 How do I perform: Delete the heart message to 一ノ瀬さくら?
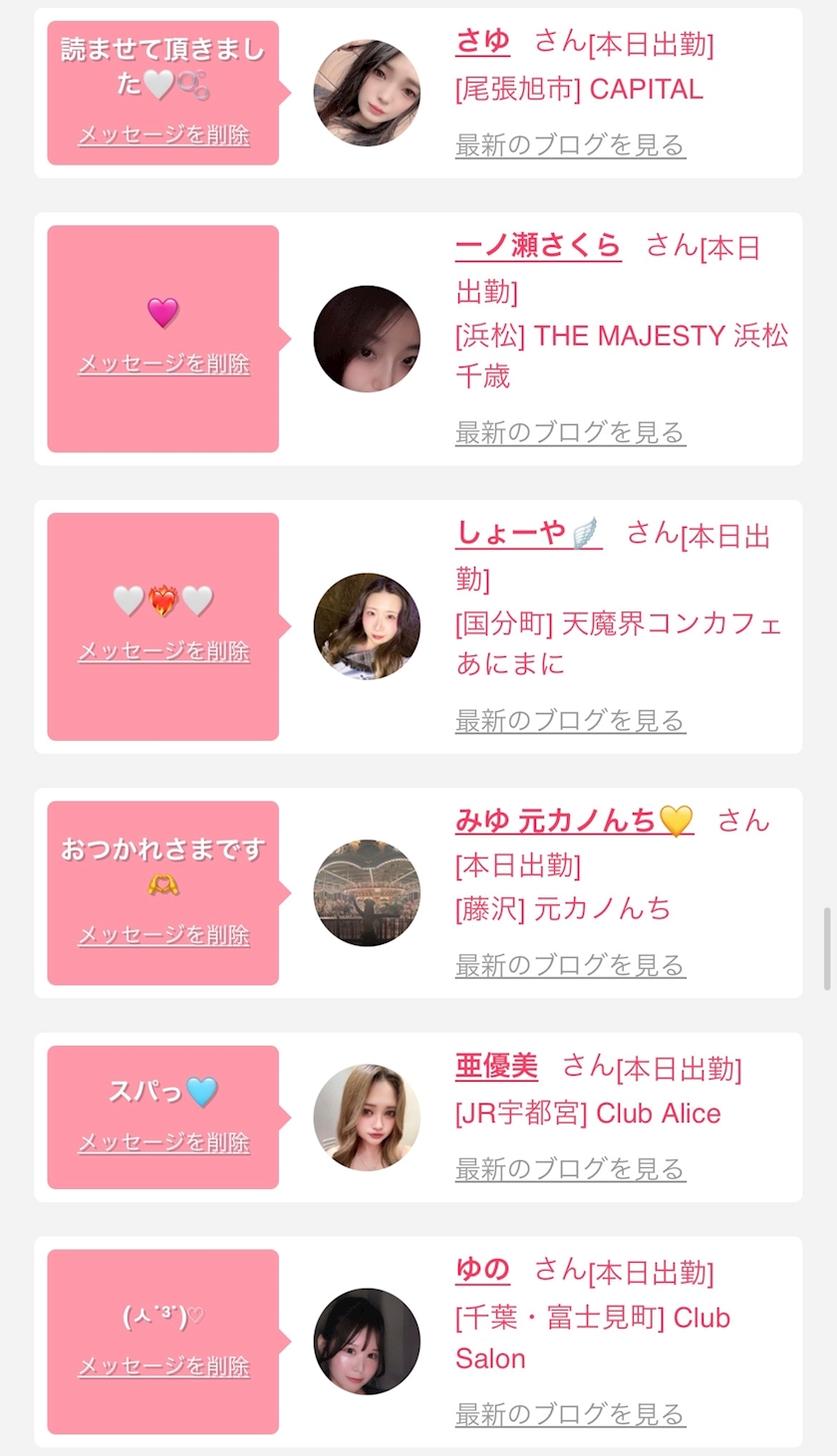click(x=163, y=364)
